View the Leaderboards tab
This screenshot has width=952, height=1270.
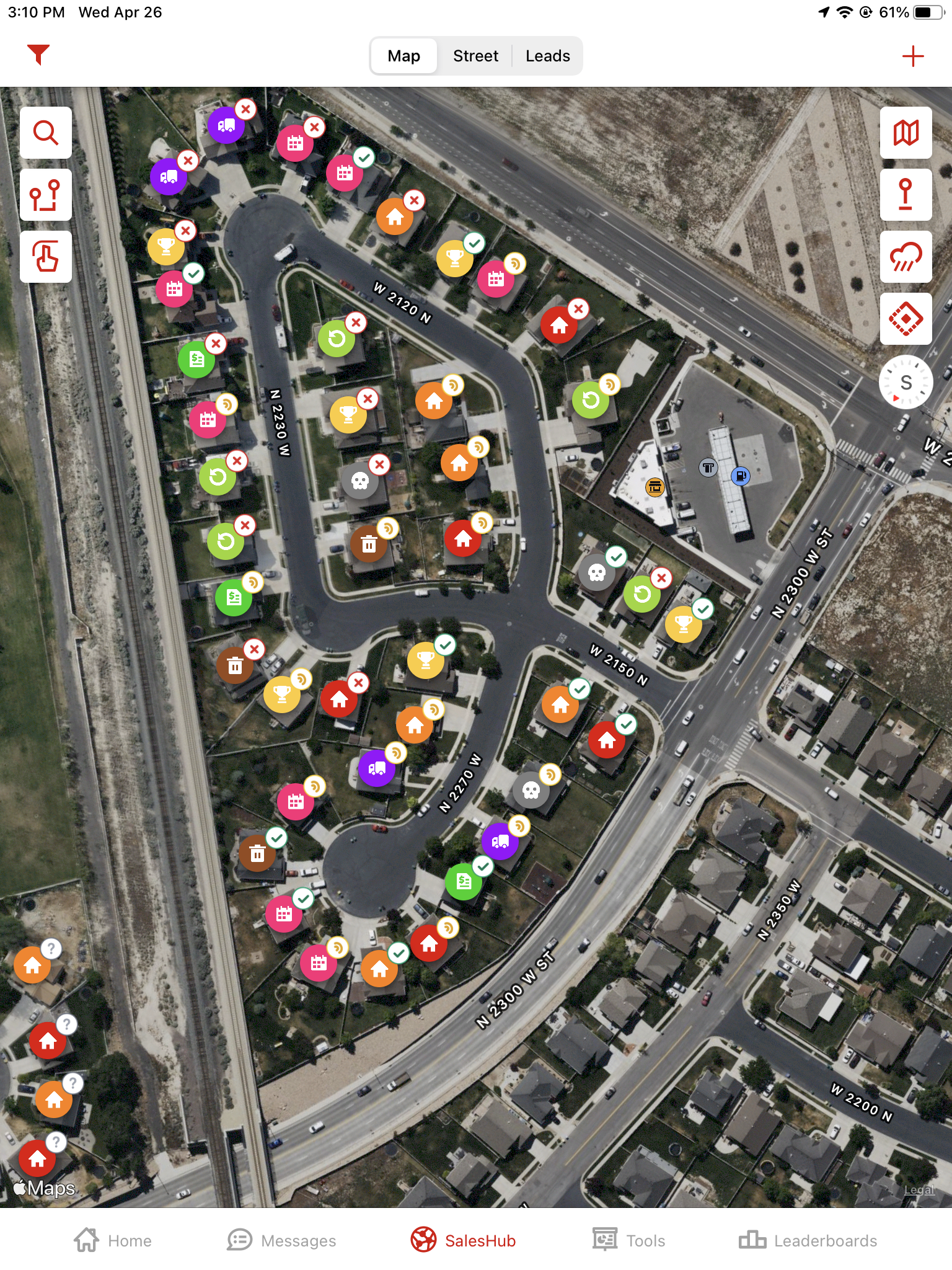[x=808, y=1240]
